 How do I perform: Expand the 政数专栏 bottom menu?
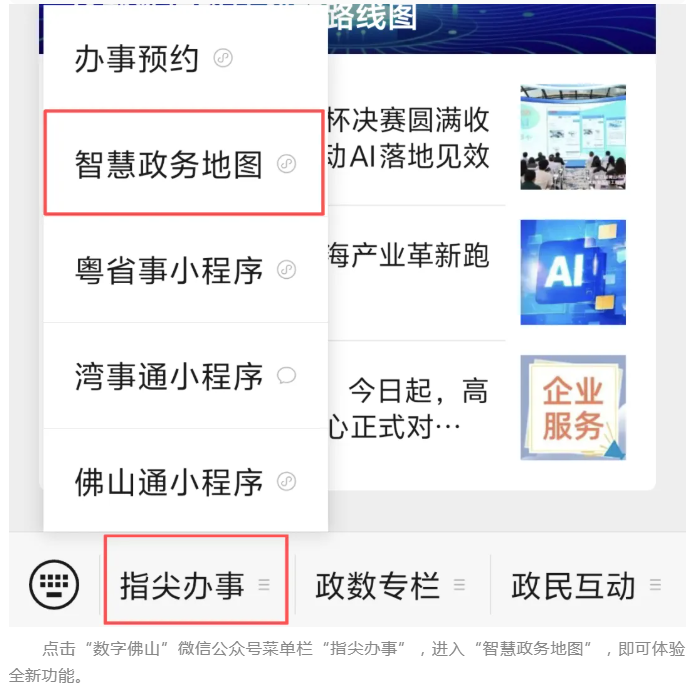pyautogui.click(x=390, y=585)
